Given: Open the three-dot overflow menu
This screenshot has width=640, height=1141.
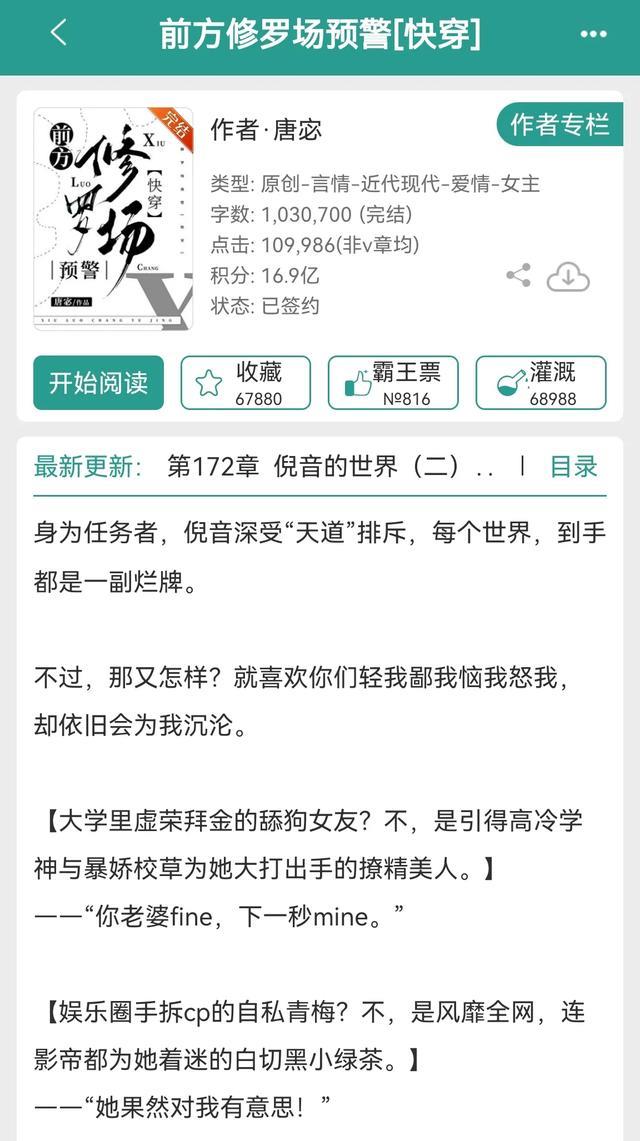Looking at the screenshot, I should [x=593, y=34].
